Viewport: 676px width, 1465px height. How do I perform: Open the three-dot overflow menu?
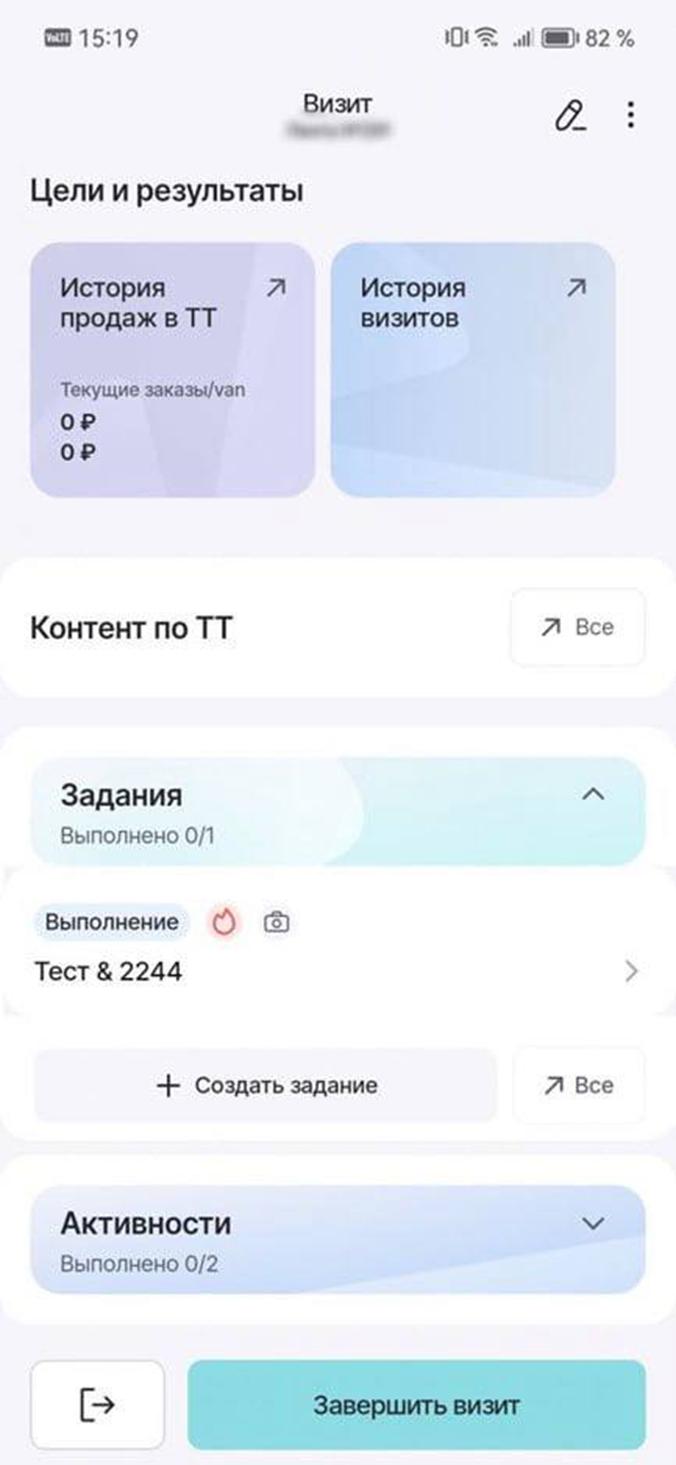(x=630, y=116)
